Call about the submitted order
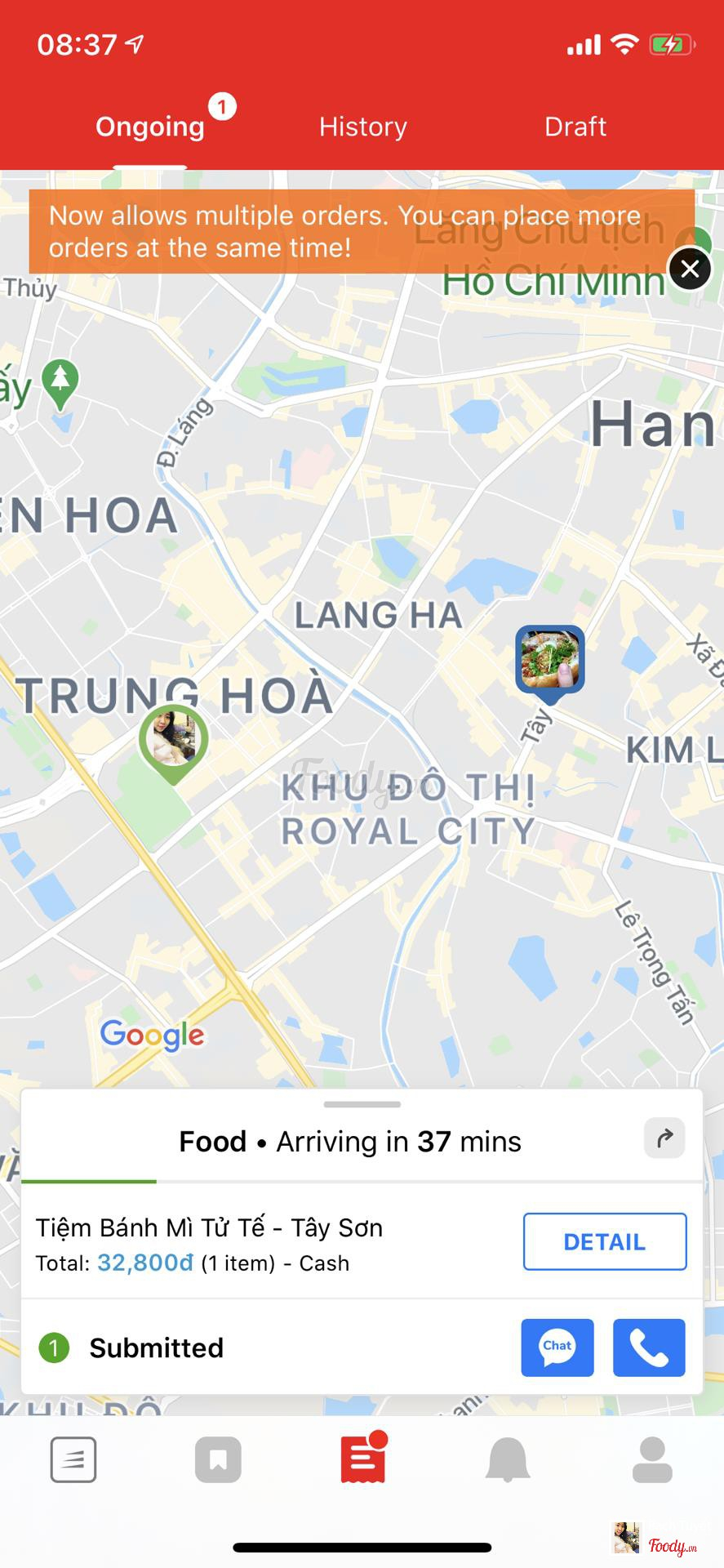 coord(649,1347)
